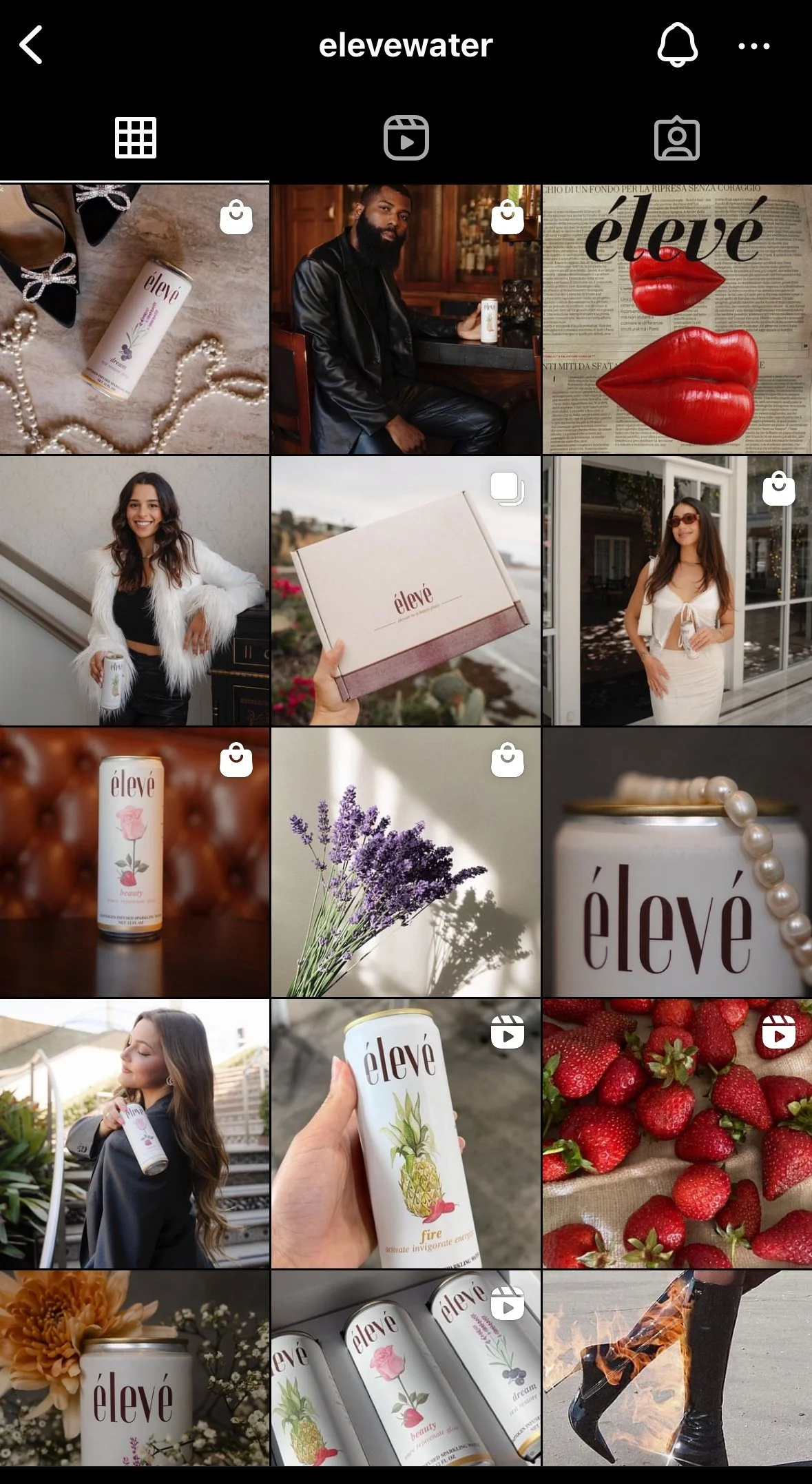Image resolution: width=812 pixels, height=1484 pixels.
Task: Switch to the Reels tab
Action: [406, 138]
